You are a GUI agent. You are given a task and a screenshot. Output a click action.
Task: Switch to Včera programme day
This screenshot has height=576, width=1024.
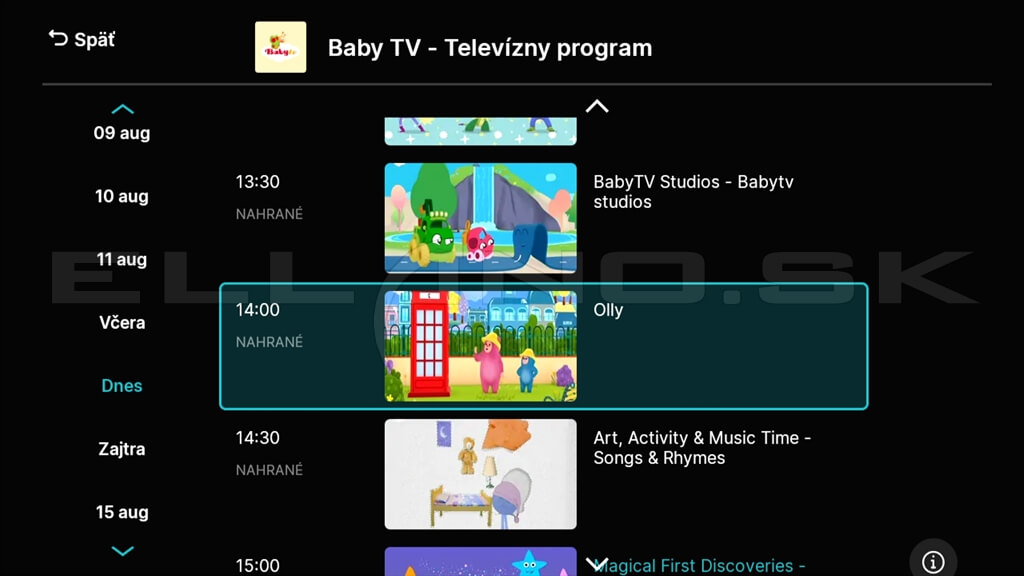pyautogui.click(x=122, y=323)
